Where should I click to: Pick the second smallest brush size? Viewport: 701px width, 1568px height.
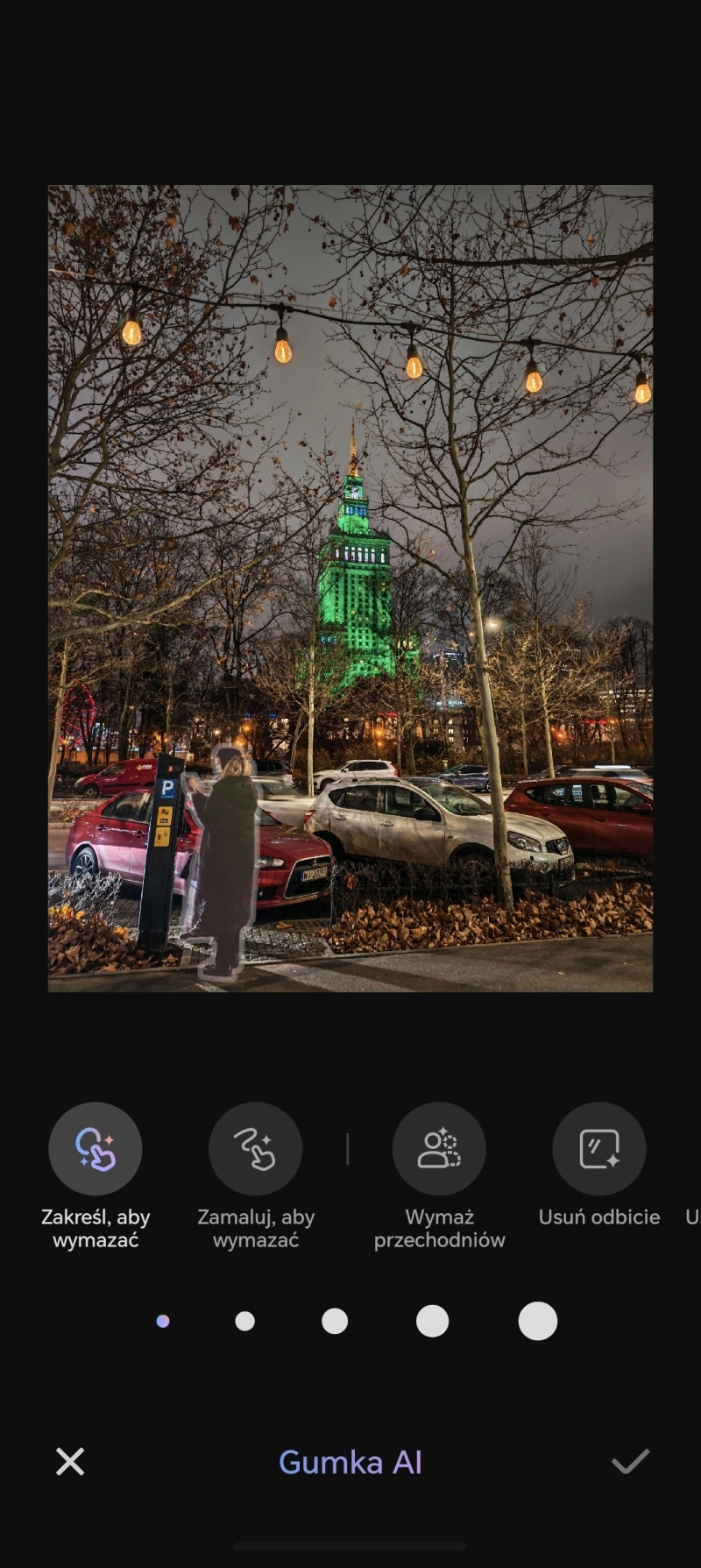(245, 1321)
